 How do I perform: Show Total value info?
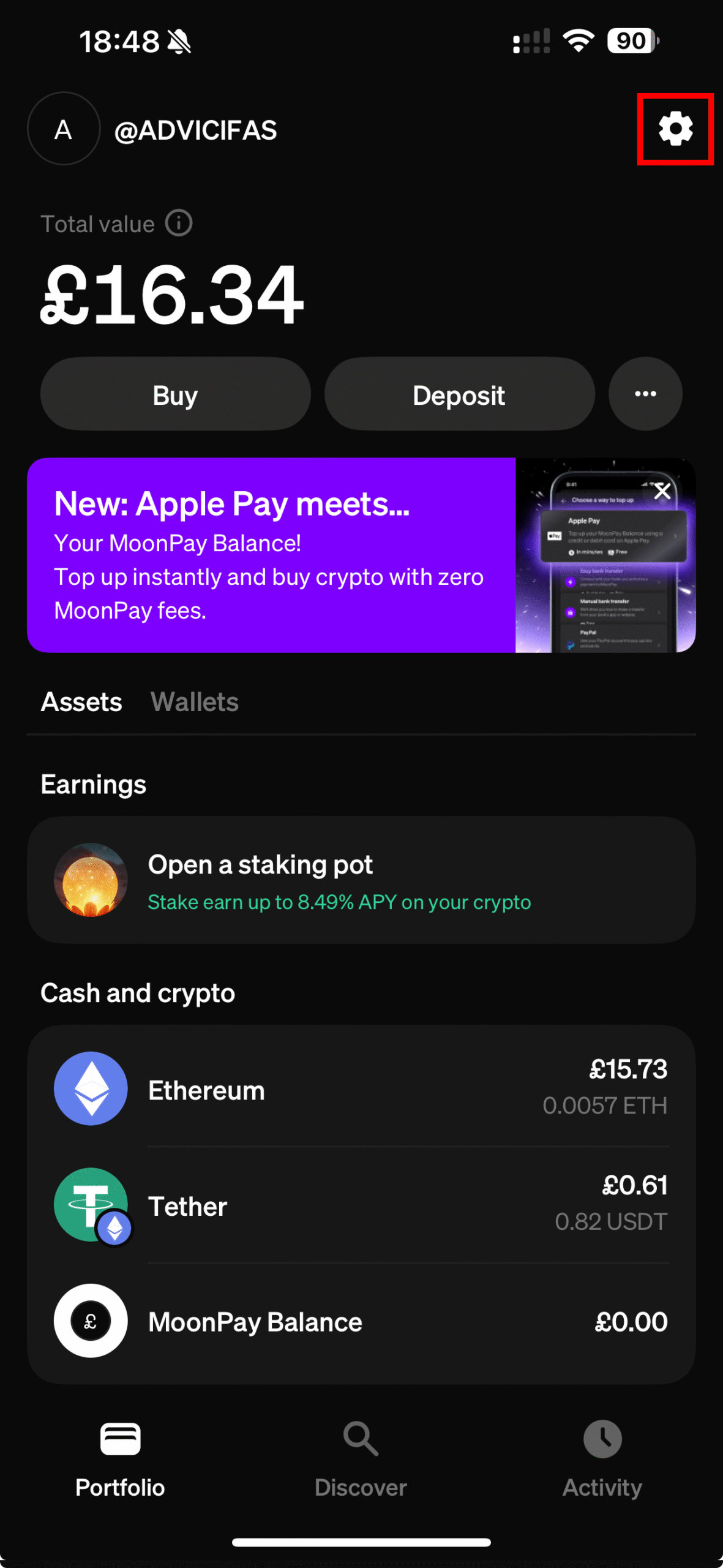click(x=179, y=223)
